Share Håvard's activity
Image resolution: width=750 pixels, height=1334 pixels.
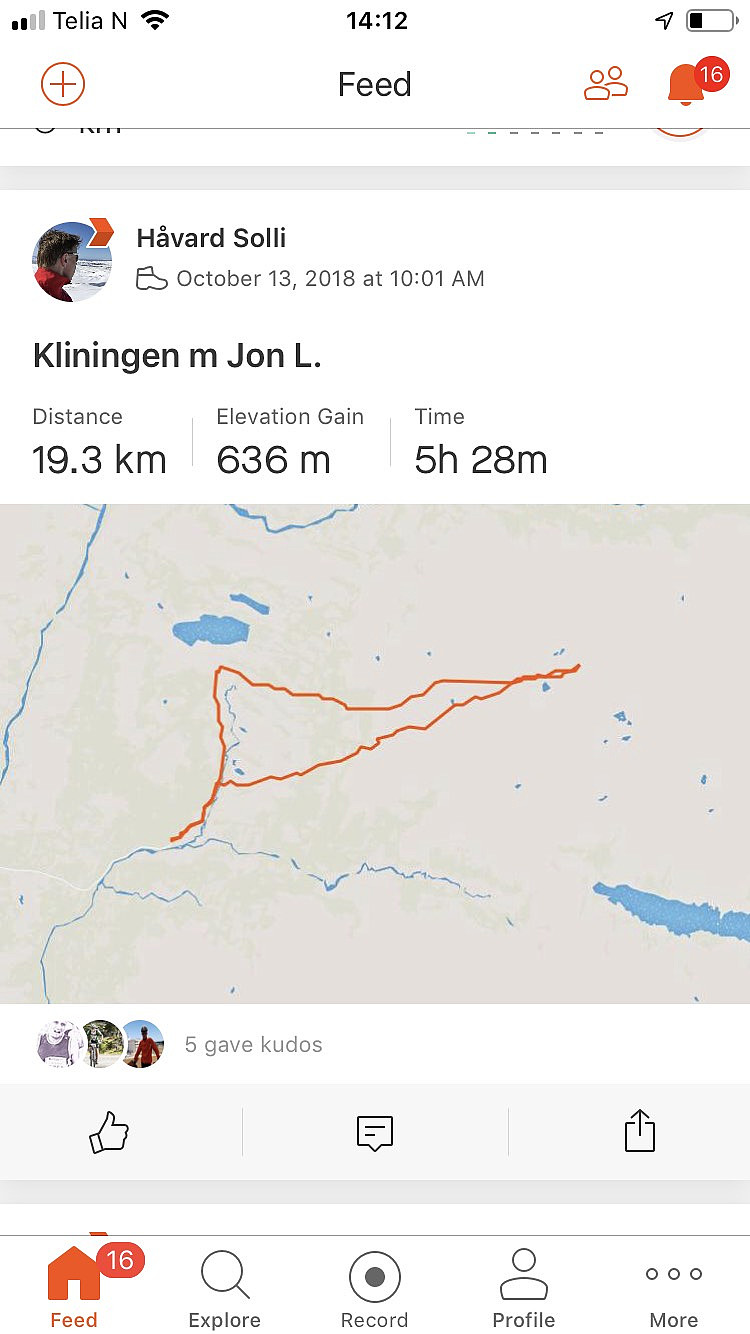coord(640,1132)
